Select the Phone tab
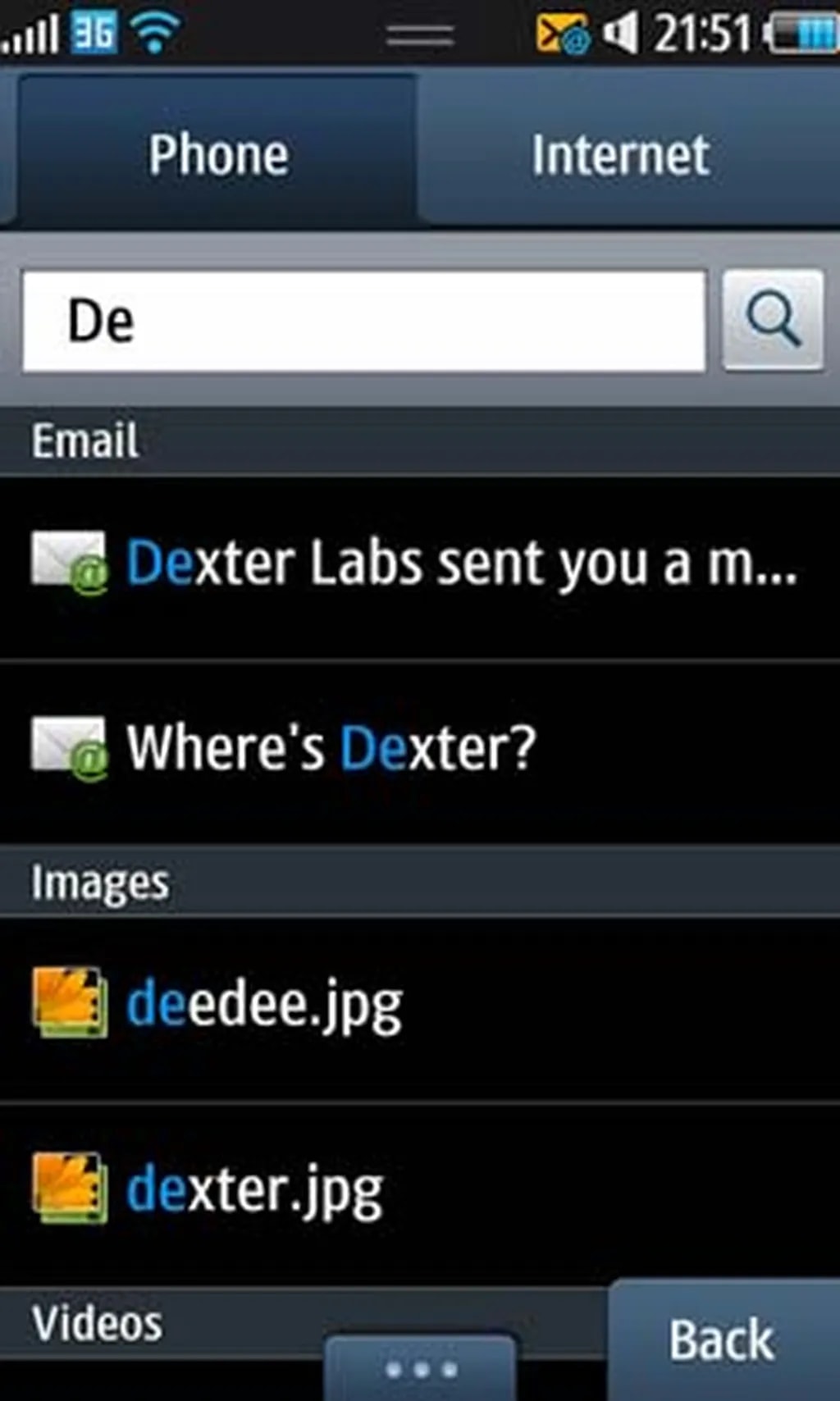The width and height of the screenshot is (840, 1401). [218, 154]
